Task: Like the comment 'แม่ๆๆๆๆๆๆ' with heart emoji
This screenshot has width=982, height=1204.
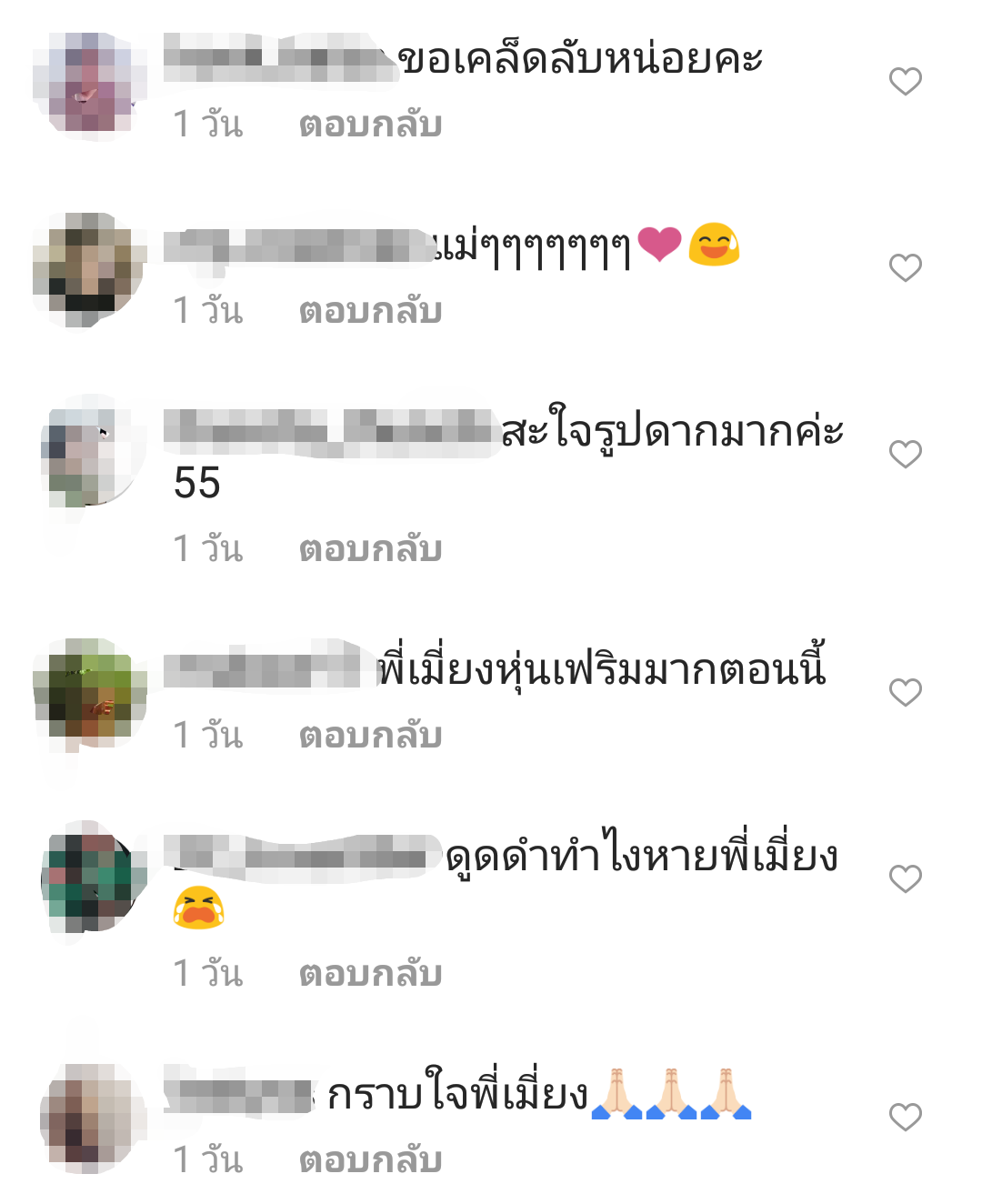Action: click(x=905, y=268)
